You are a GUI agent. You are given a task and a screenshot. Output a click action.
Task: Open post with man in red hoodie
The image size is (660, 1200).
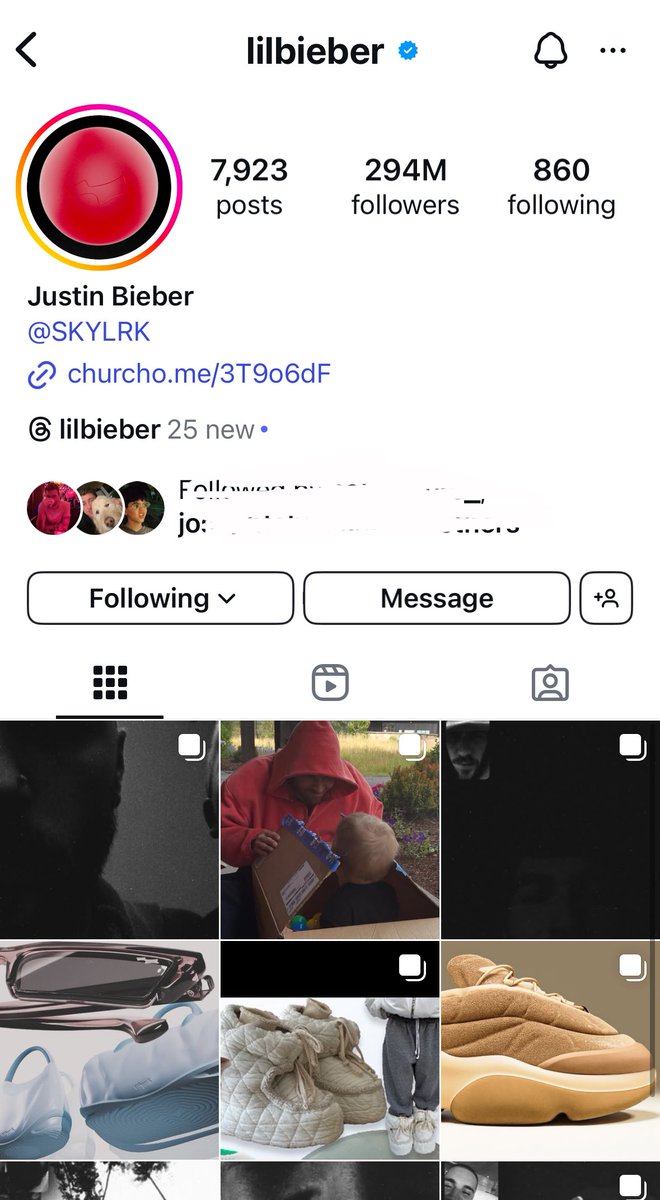(x=330, y=828)
